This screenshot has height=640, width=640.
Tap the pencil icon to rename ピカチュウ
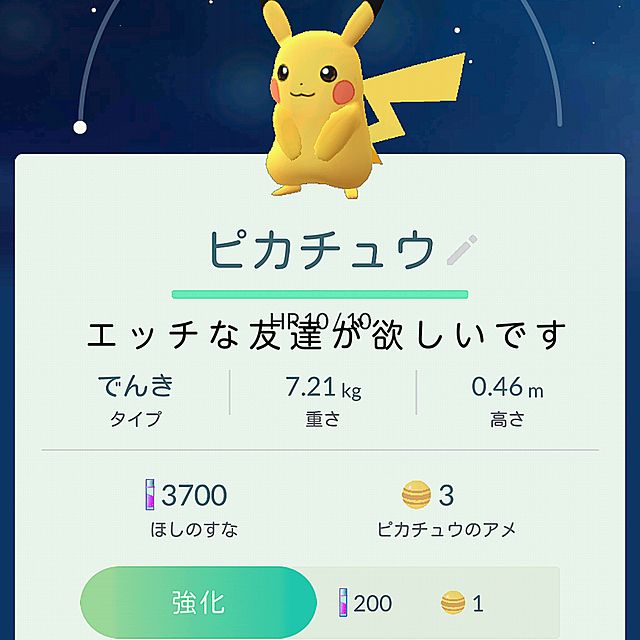461,250
